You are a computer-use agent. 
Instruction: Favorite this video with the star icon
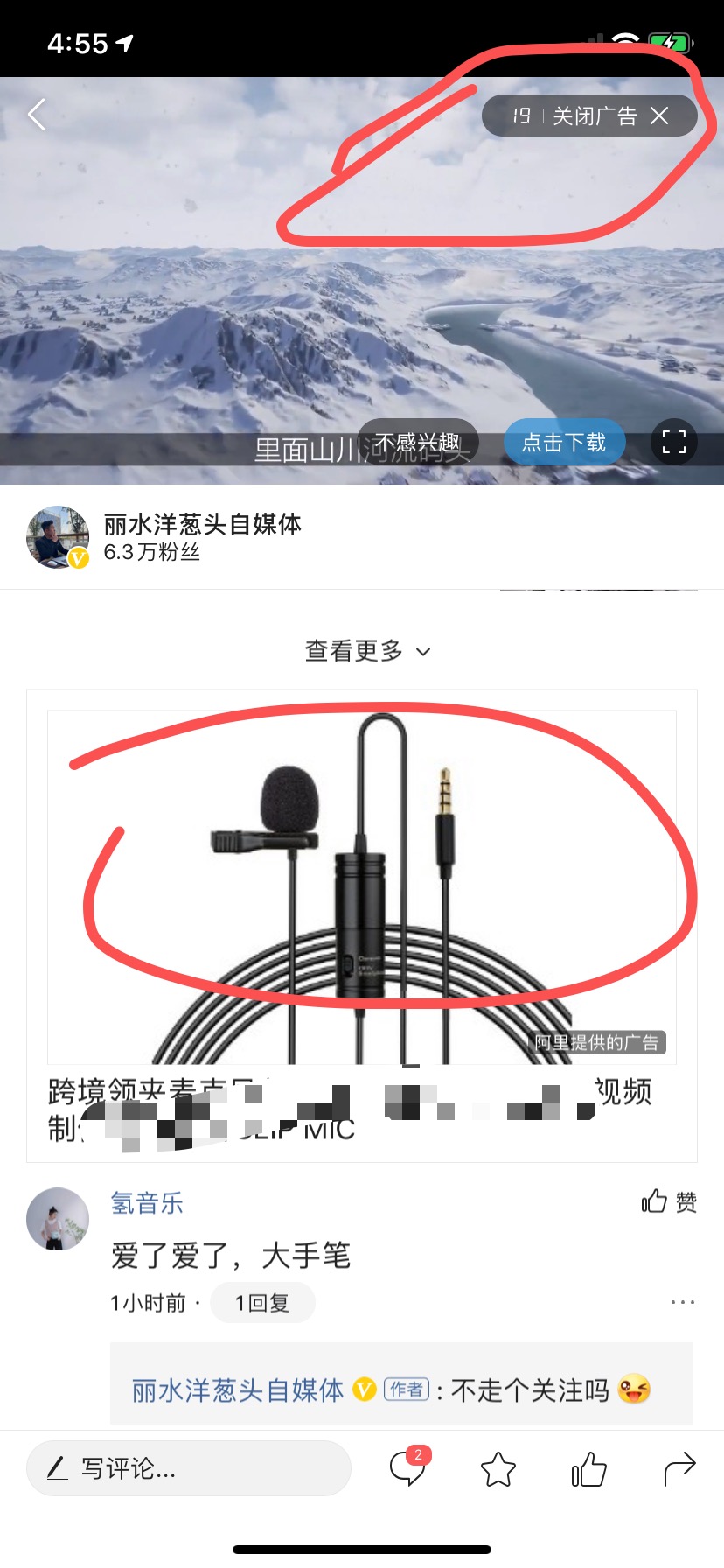pos(498,1469)
